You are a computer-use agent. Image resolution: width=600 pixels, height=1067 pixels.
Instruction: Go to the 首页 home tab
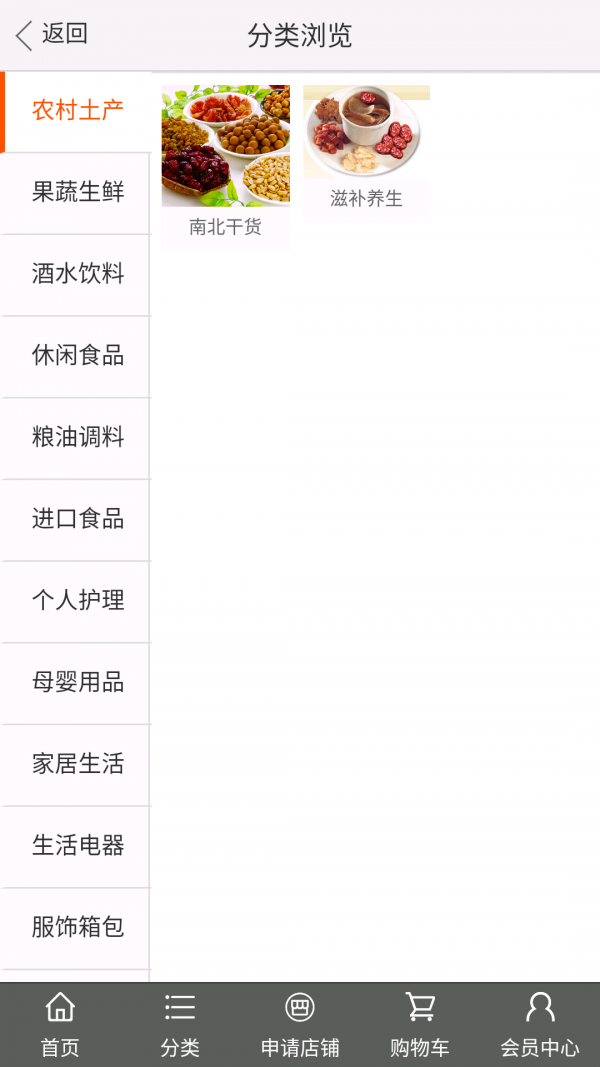[x=60, y=1024]
